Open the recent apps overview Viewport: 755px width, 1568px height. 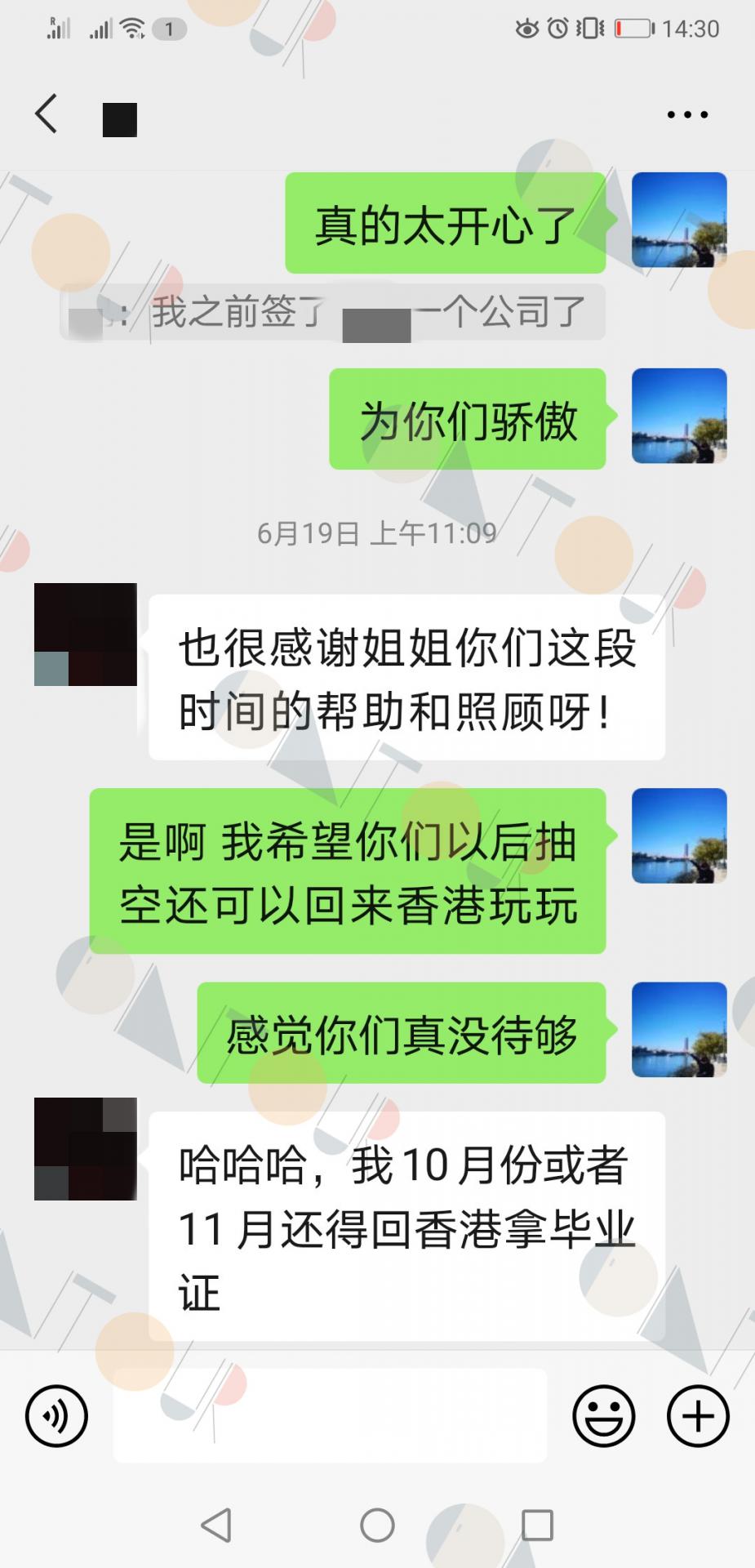tap(537, 1525)
